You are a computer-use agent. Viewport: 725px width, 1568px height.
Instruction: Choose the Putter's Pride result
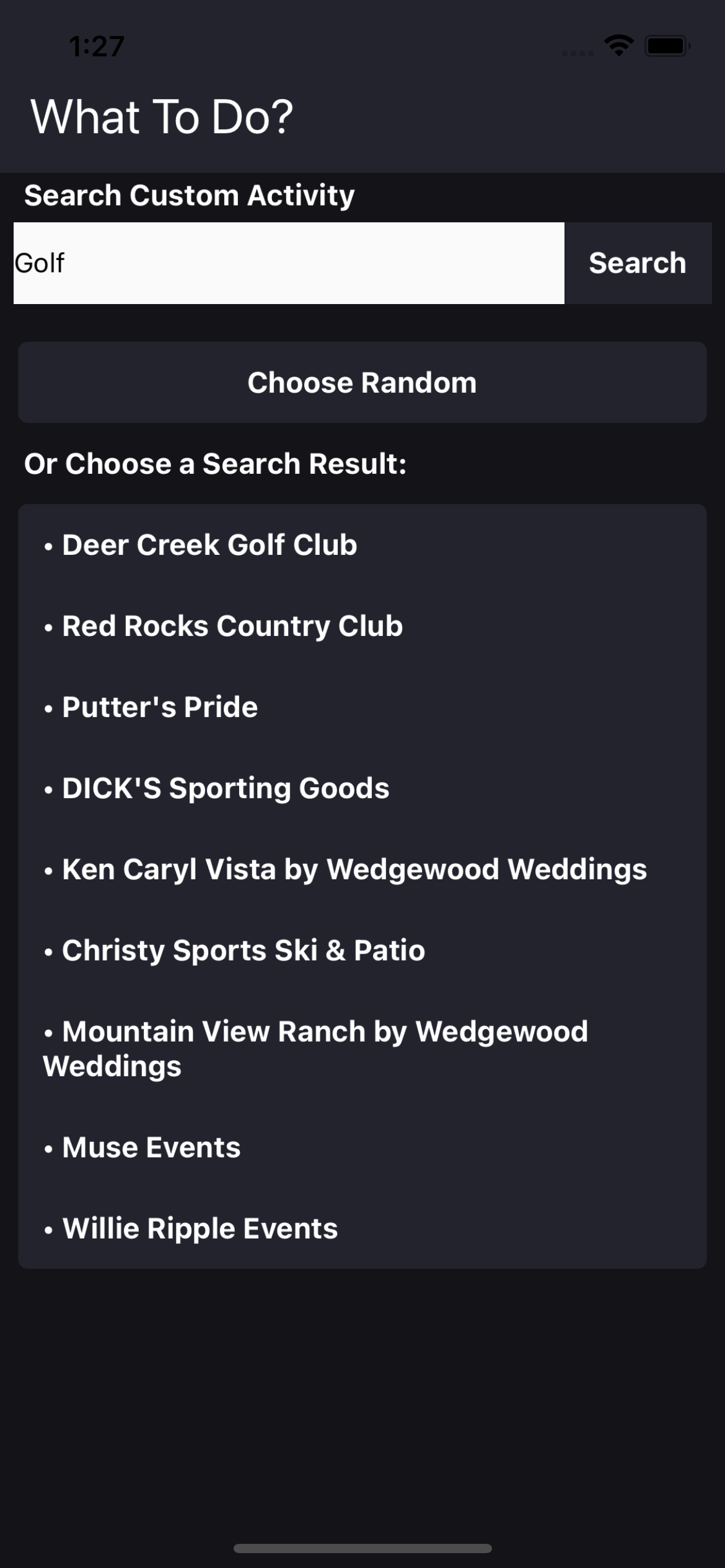pos(160,707)
